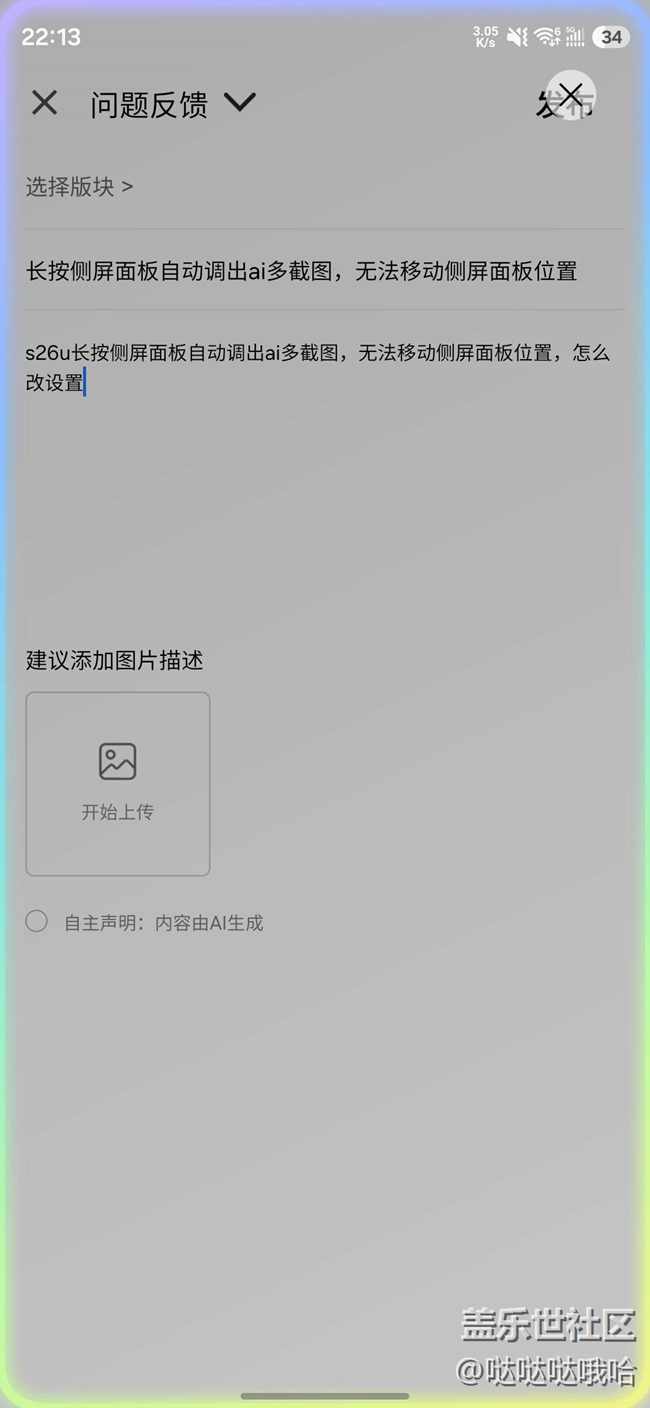Close the post editor with the X
Screen dimensions: 650x1408
pyautogui.click(x=44, y=102)
